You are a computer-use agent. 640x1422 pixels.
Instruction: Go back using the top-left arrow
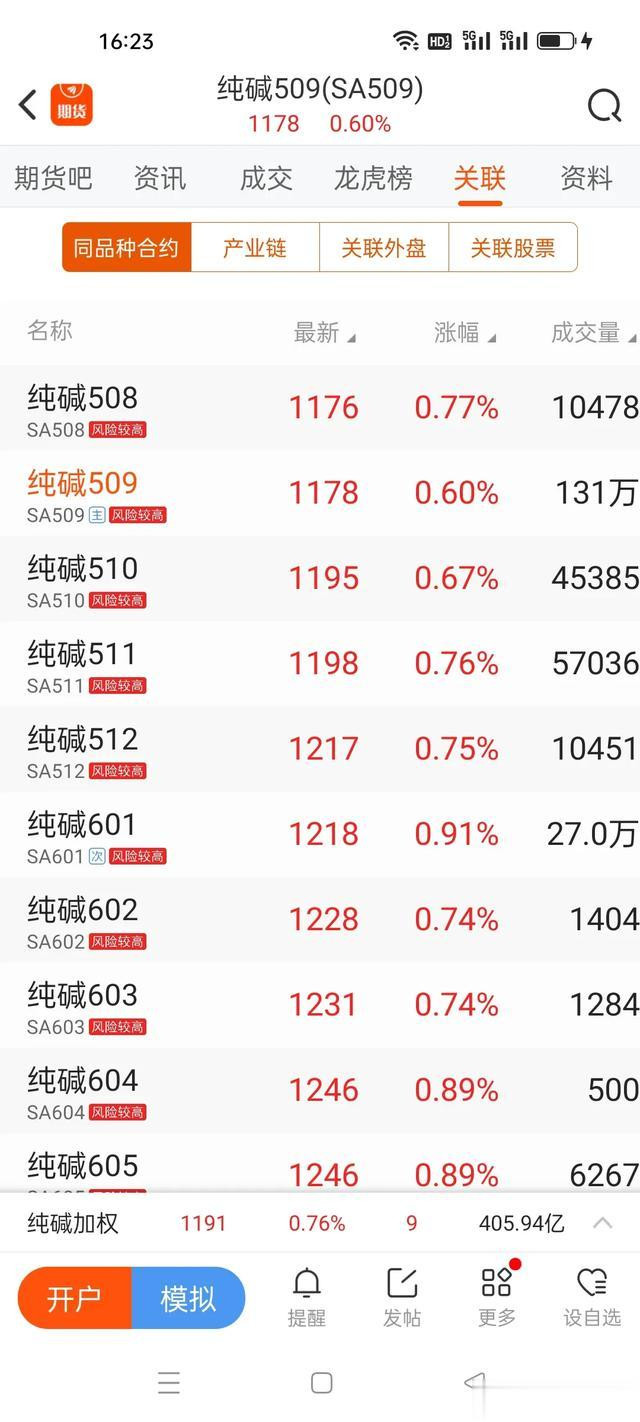[x=28, y=104]
